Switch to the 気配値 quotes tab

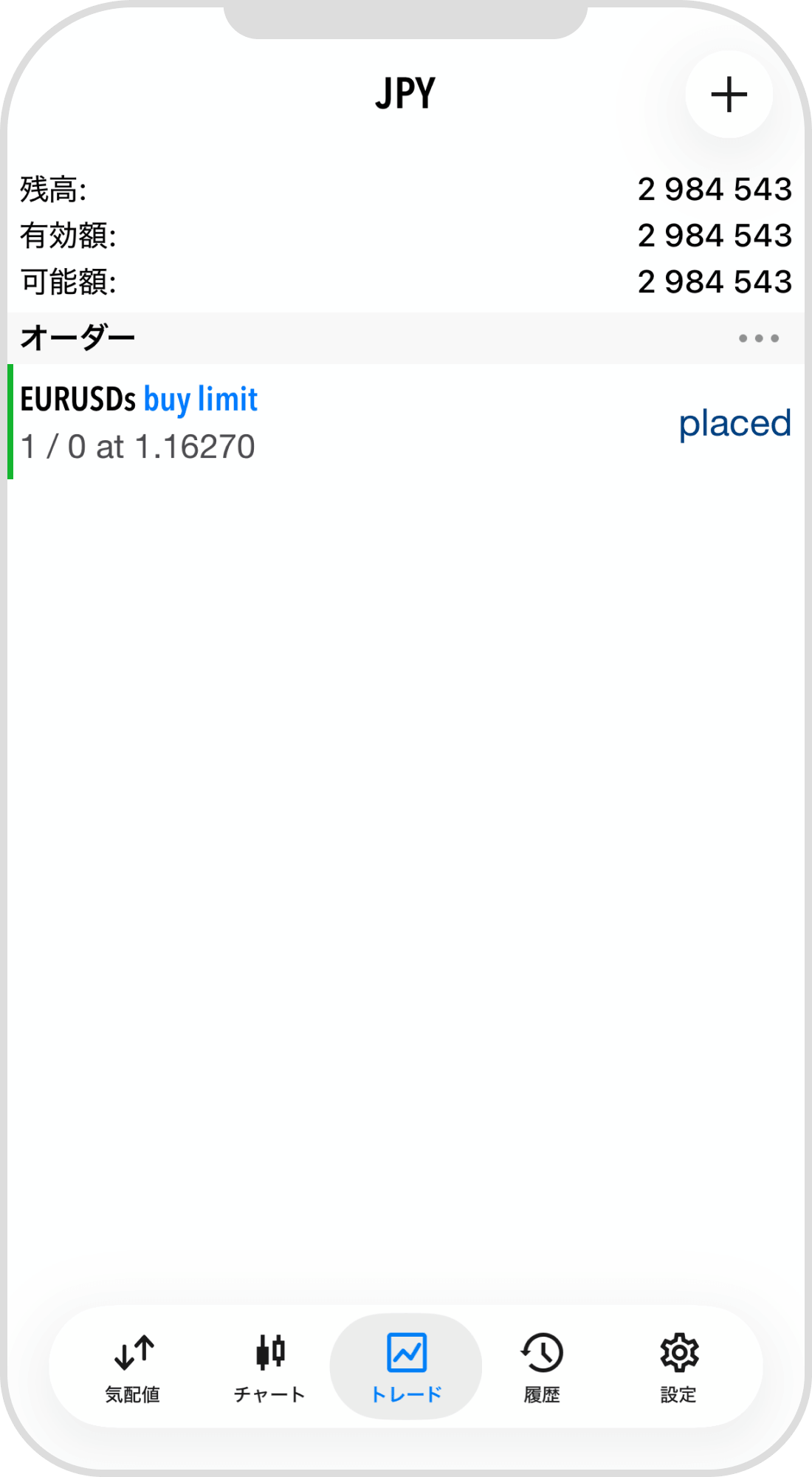[133, 1367]
